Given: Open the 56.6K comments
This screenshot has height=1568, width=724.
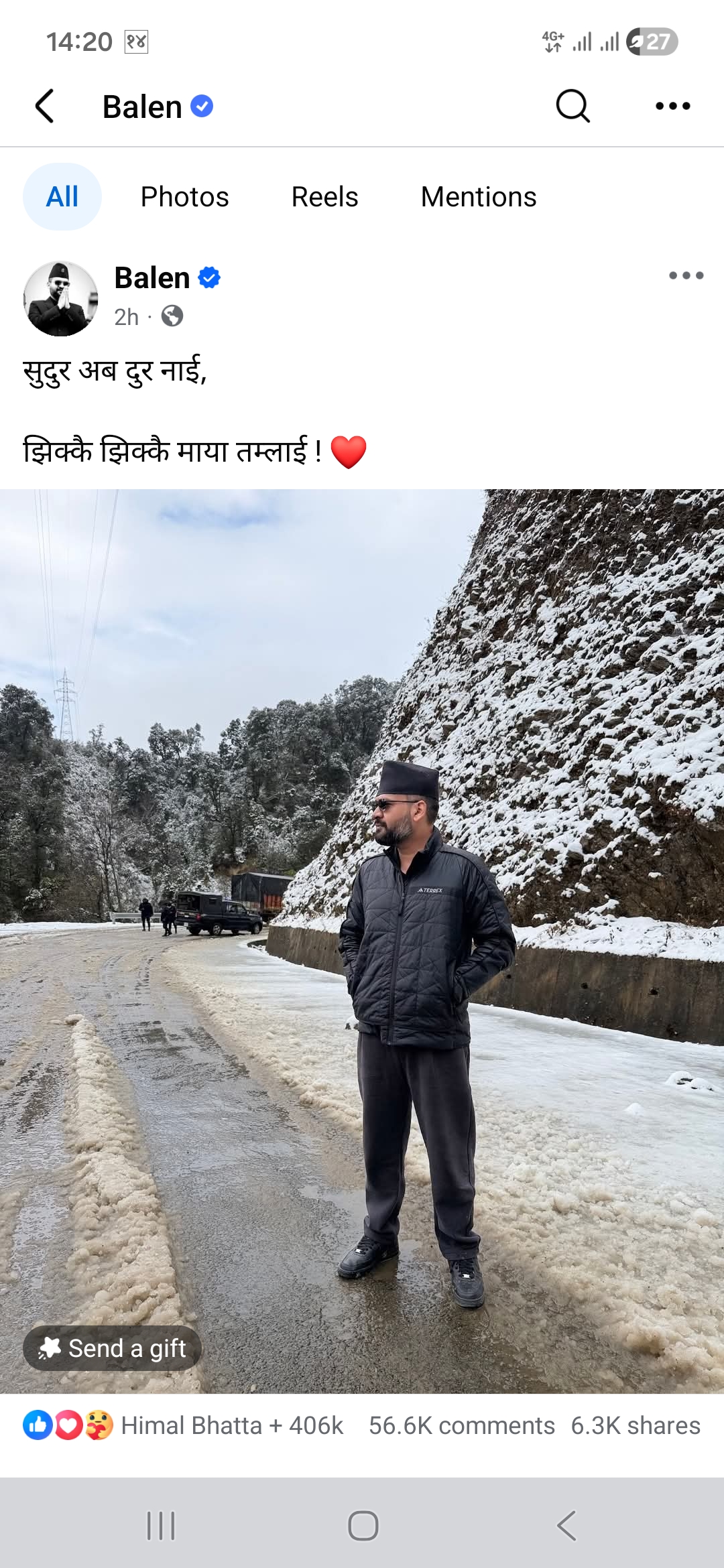Looking at the screenshot, I should click(461, 1426).
